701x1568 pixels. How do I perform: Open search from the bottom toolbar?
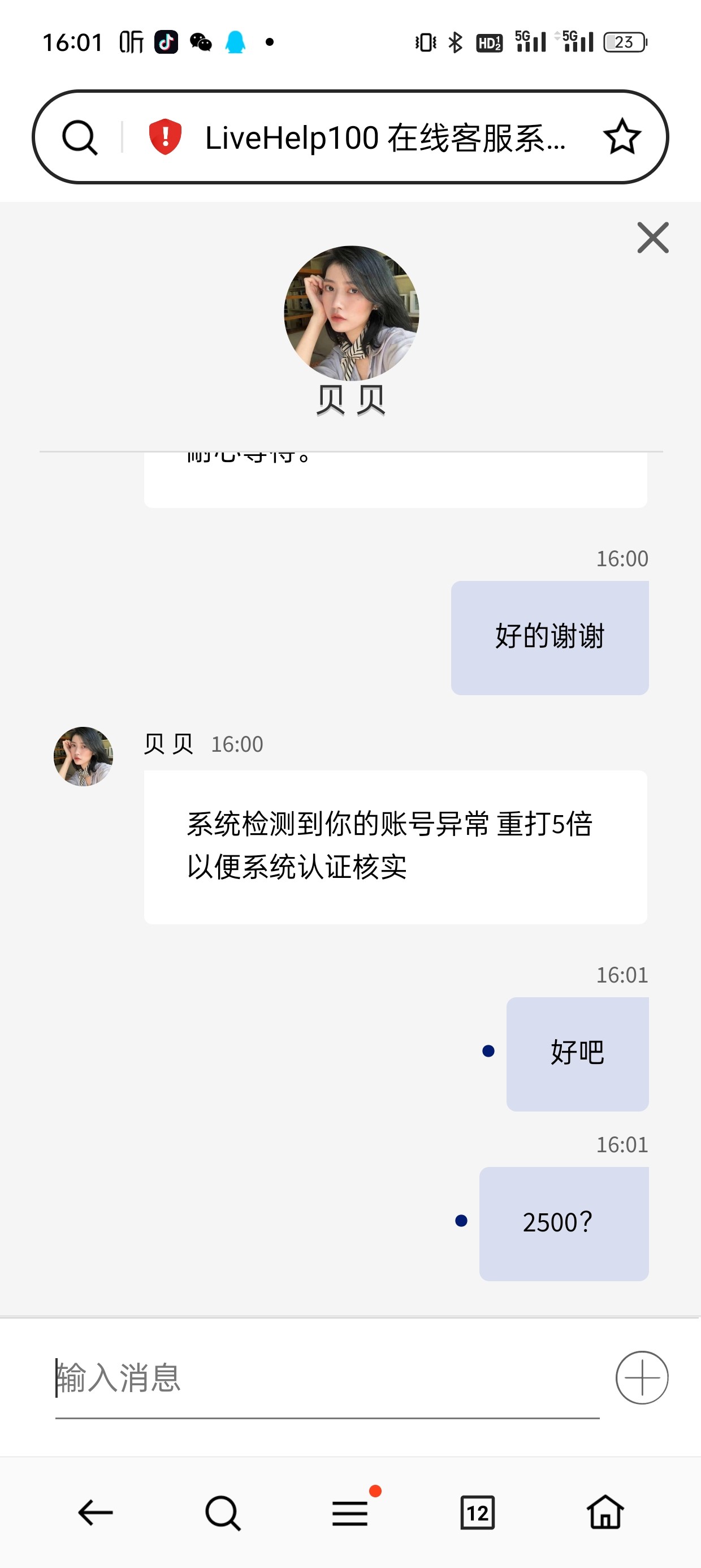[223, 1513]
